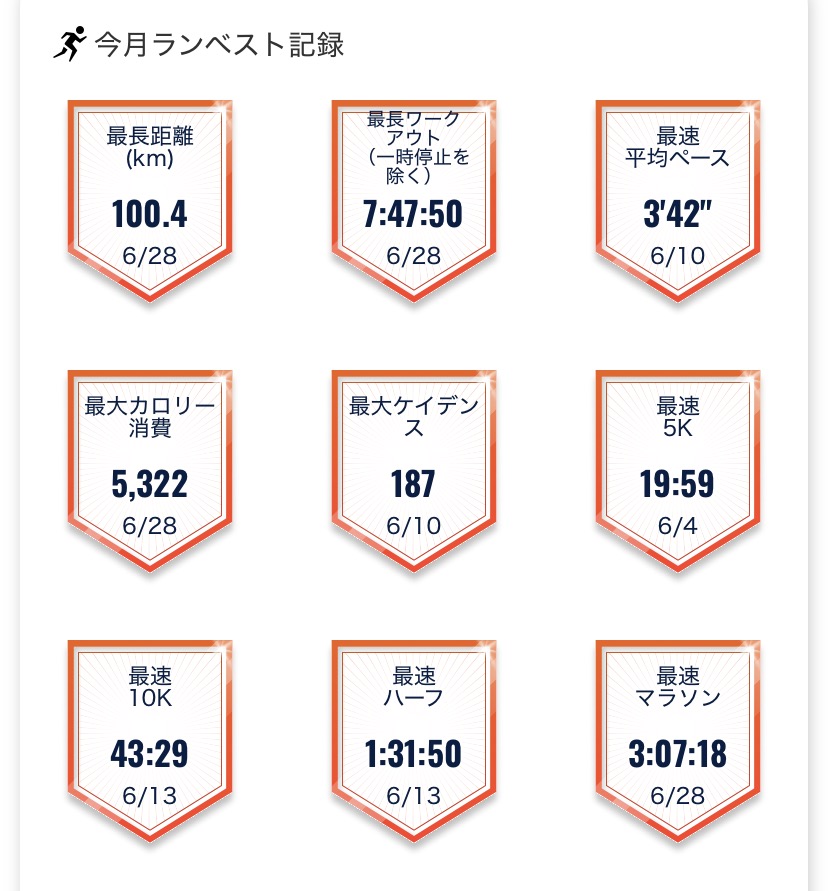View the 最速5K 19:59 record

tap(677, 471)
